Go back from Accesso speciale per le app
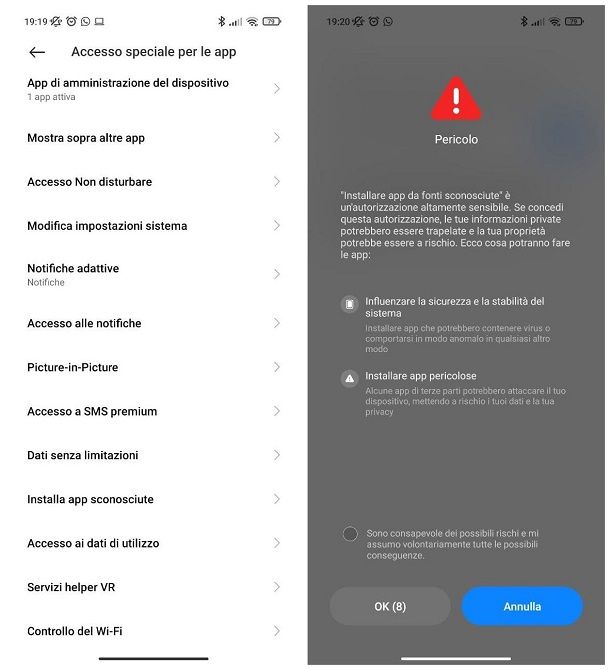610x670 pixels. [x=37, y=52]
